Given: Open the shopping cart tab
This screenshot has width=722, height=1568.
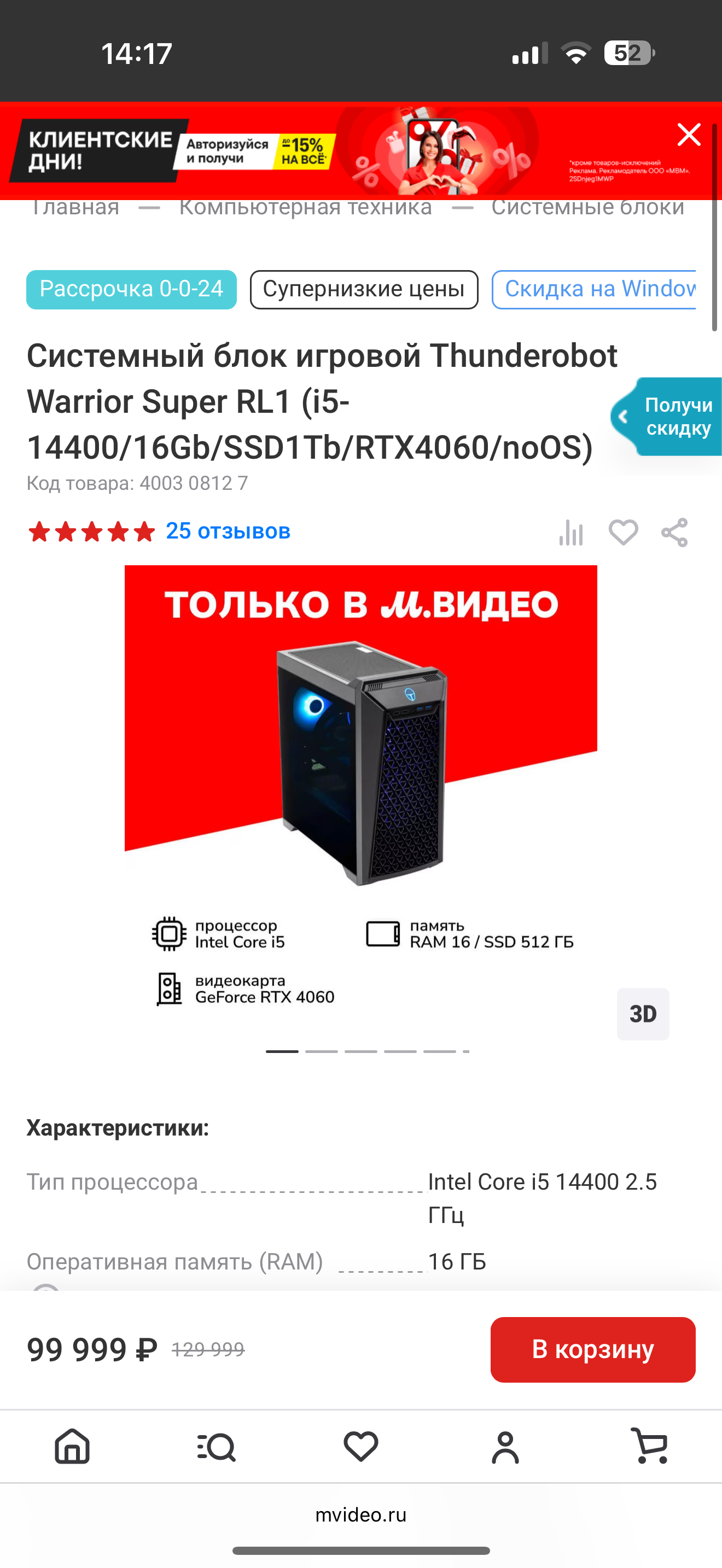Looking at the screenshot, I should coord(650,1446).
